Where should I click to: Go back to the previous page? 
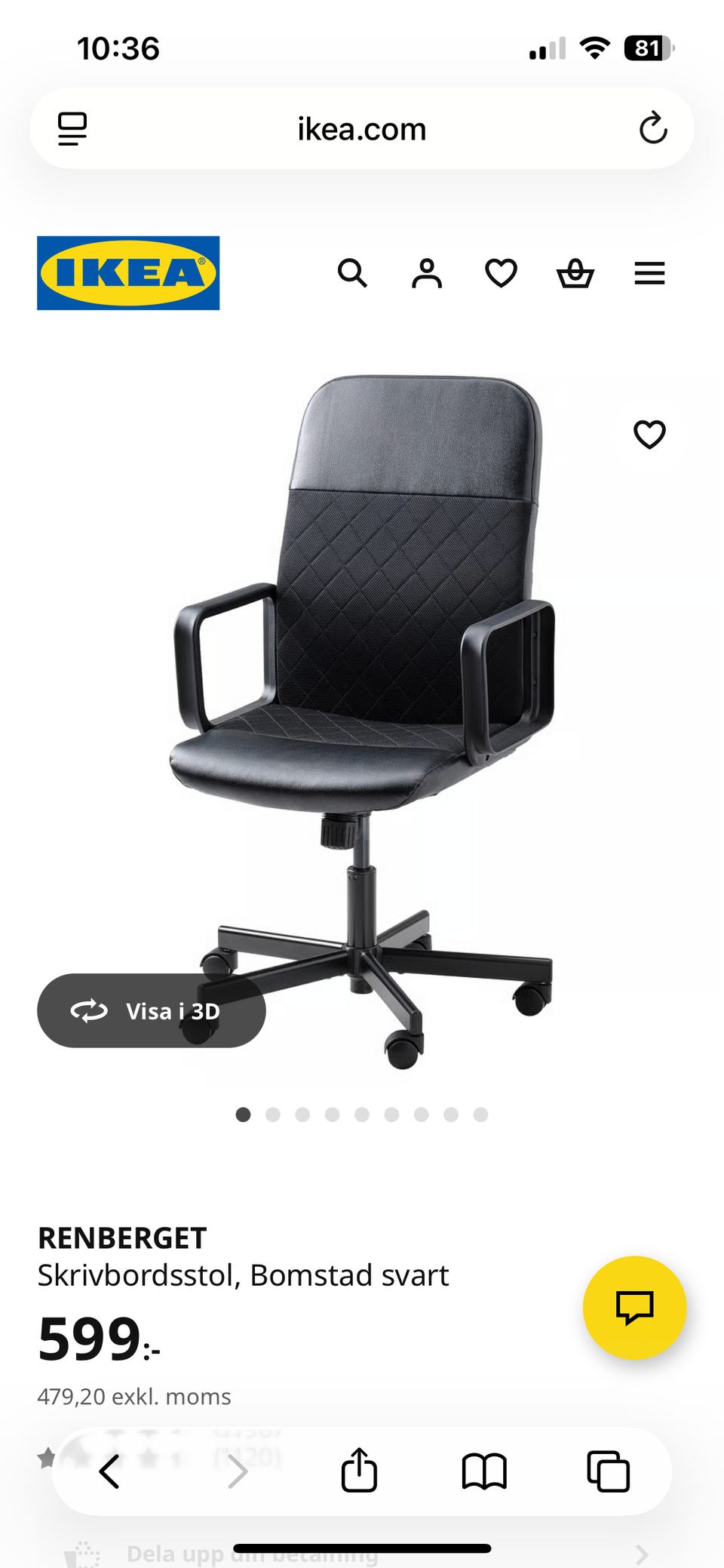pos(110,1471)
